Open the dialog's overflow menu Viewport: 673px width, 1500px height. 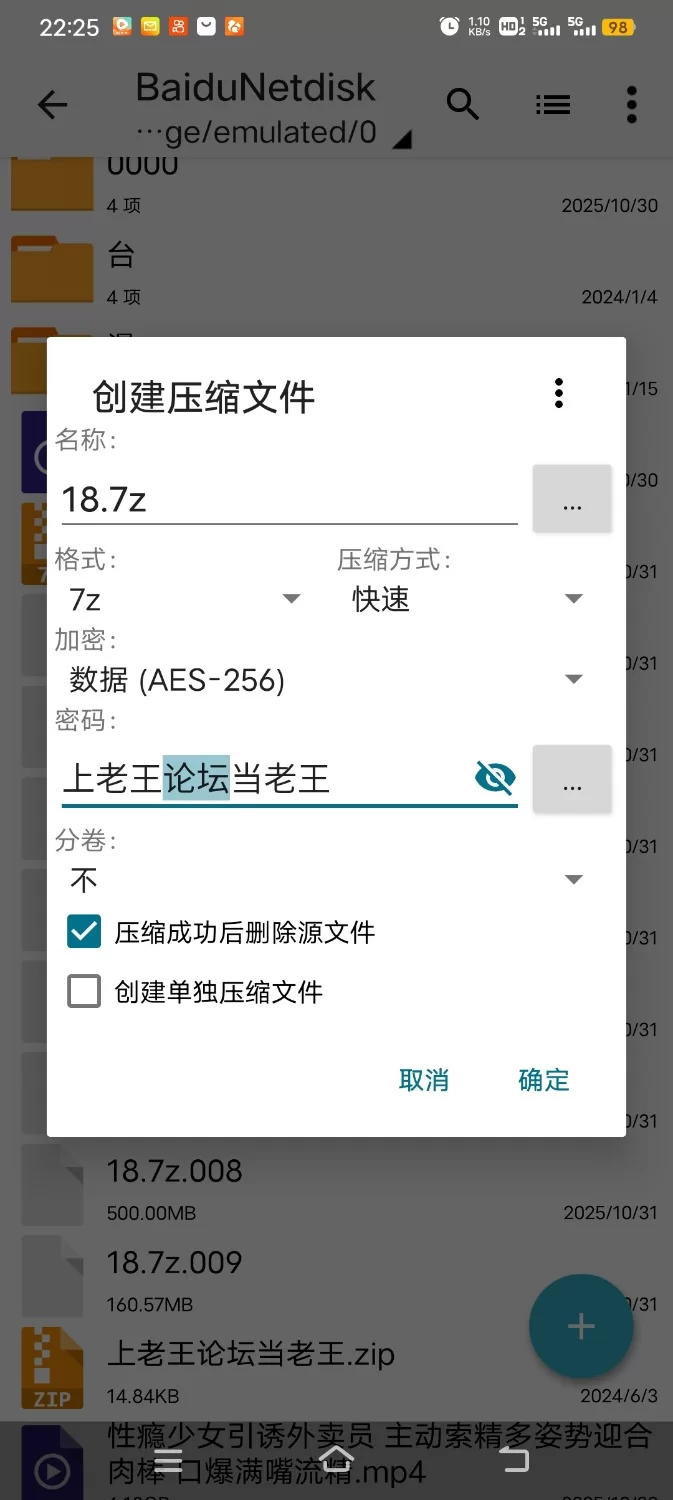(x=559, y=393)
